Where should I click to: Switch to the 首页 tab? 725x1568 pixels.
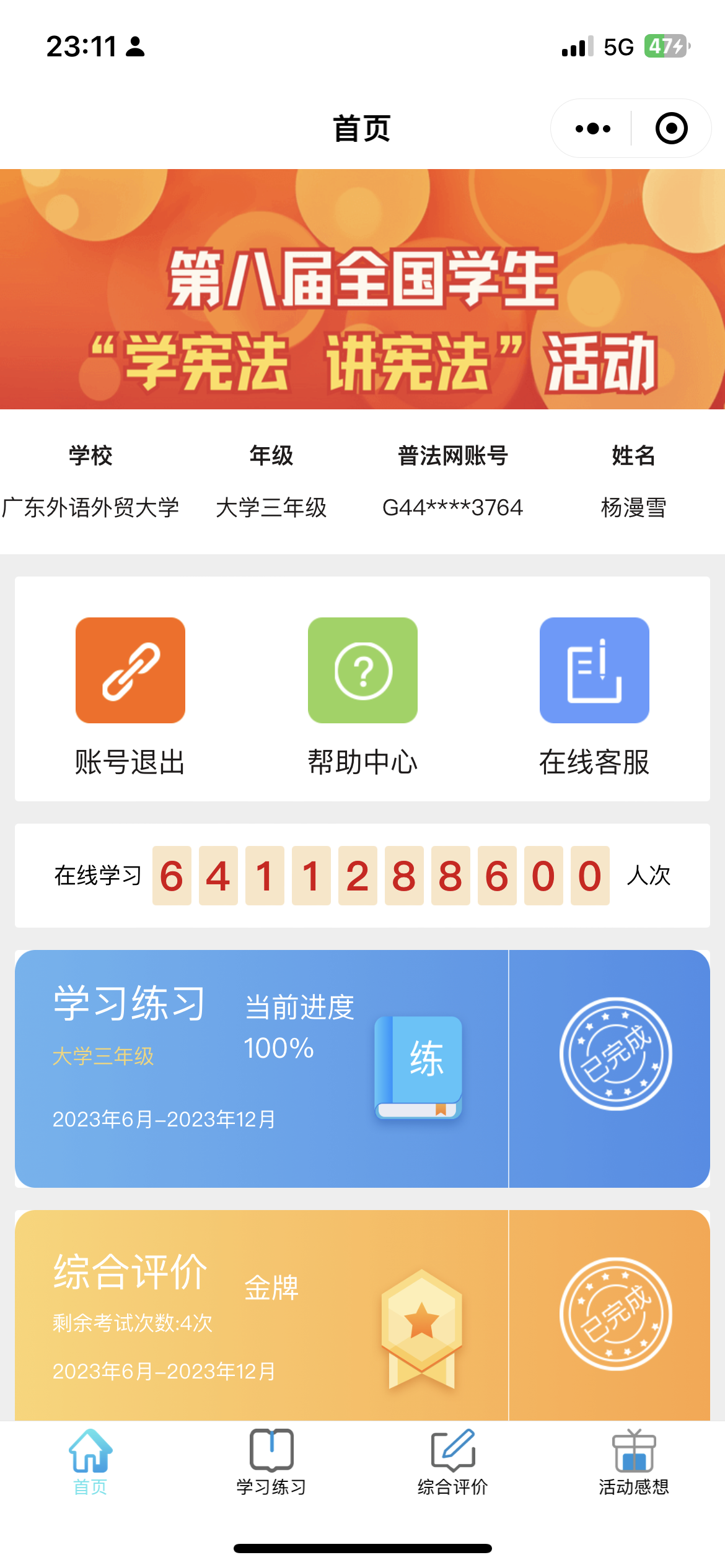[x=90, y=1461]
